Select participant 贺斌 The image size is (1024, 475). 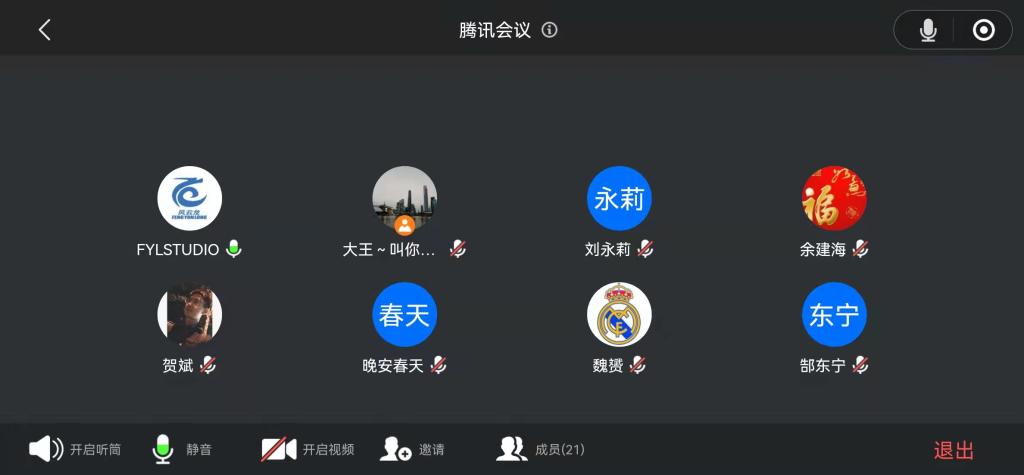click(x=189, y=315)
